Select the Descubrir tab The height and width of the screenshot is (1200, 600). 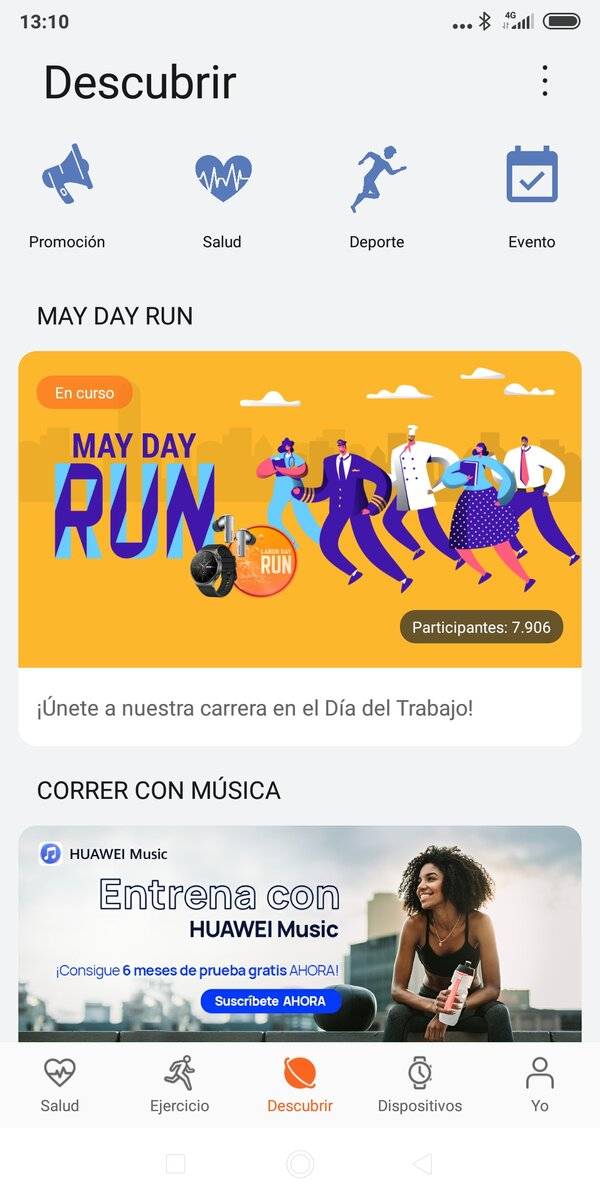[300, 1084]
